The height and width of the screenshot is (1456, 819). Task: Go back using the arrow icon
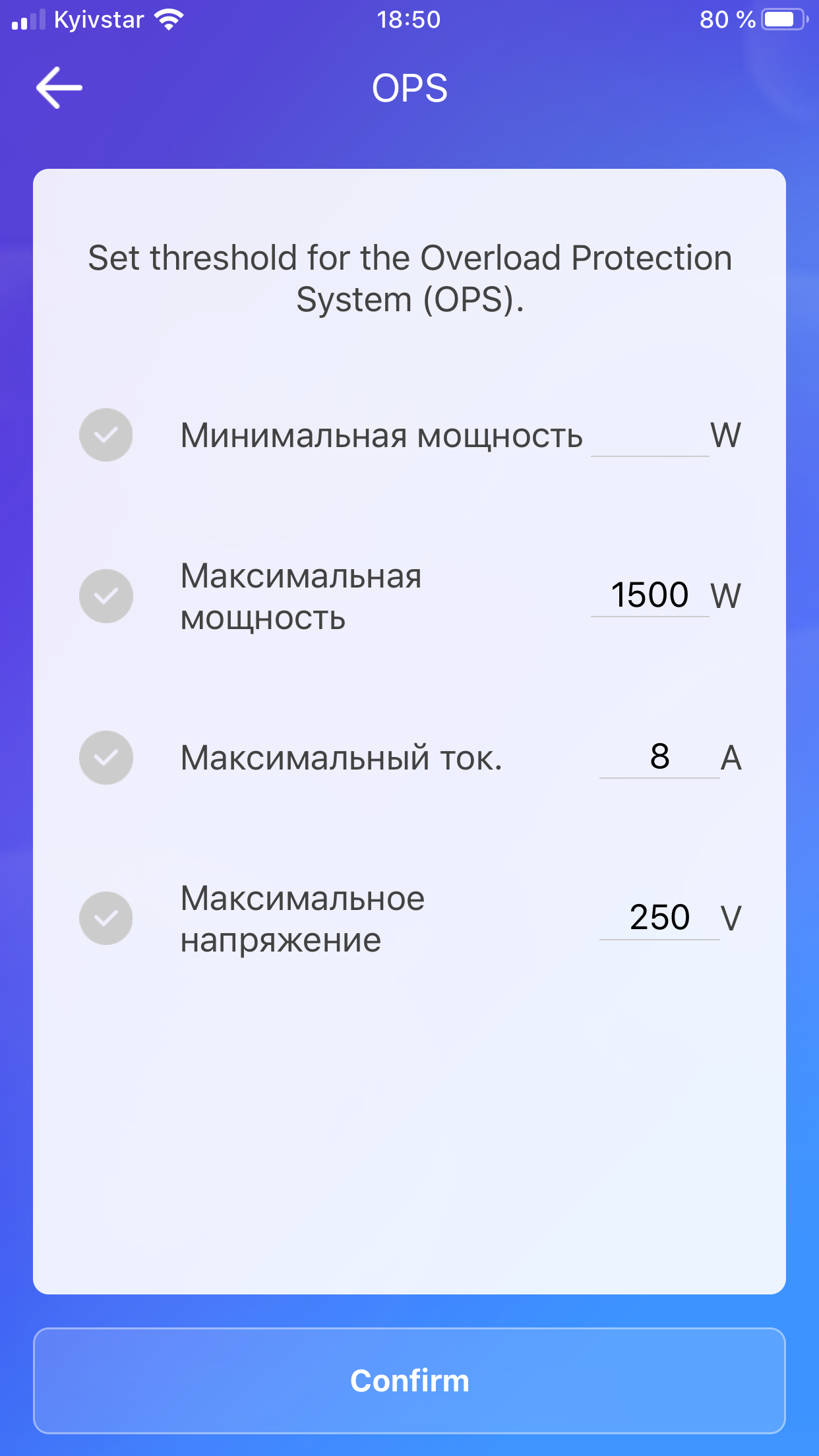[x=59, y=88]
